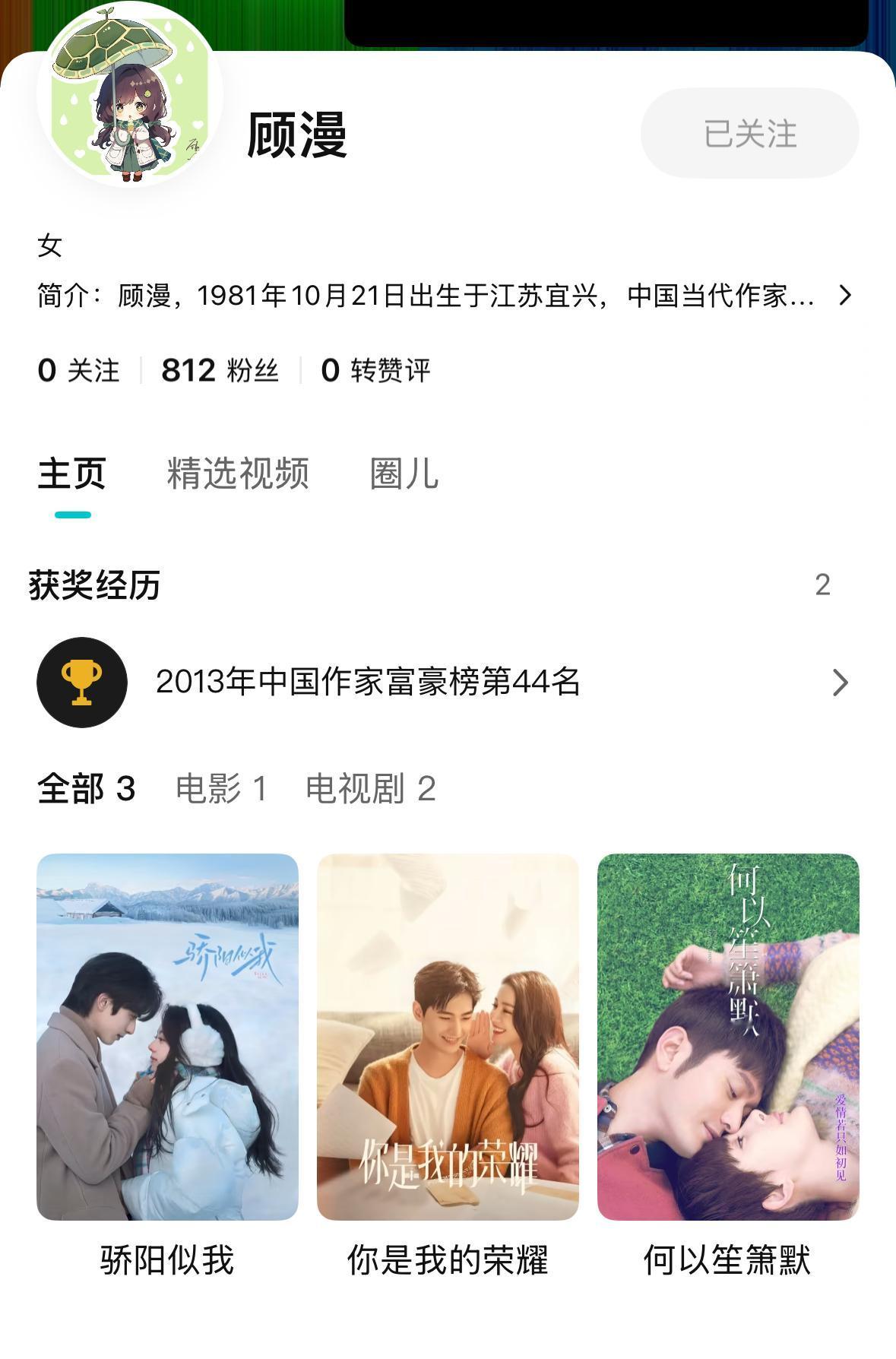896x1359 pixels.
Task: Check the 转赞评 count entry
Action: [377, 370]
